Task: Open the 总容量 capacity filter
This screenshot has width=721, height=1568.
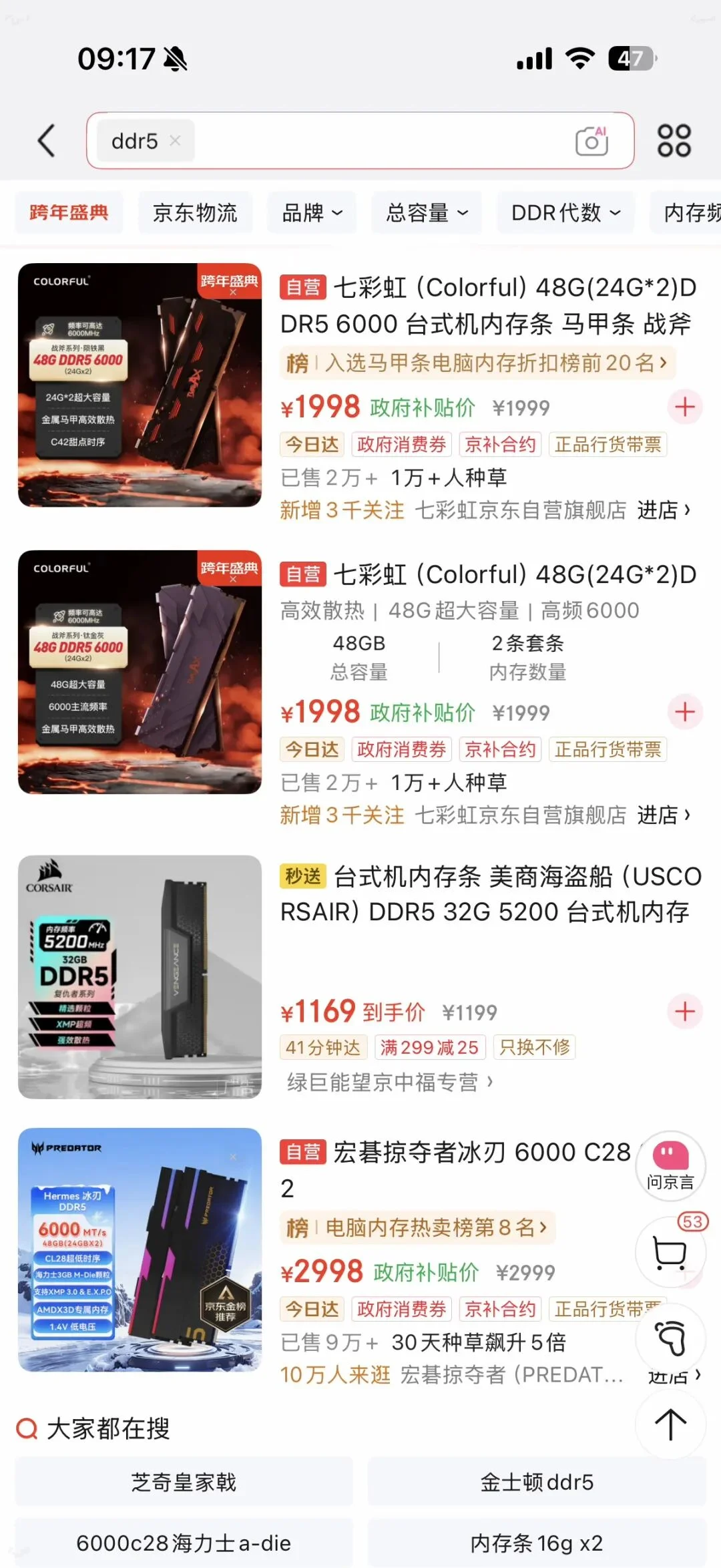Action: pyautogui.click(x=426, y=212)
